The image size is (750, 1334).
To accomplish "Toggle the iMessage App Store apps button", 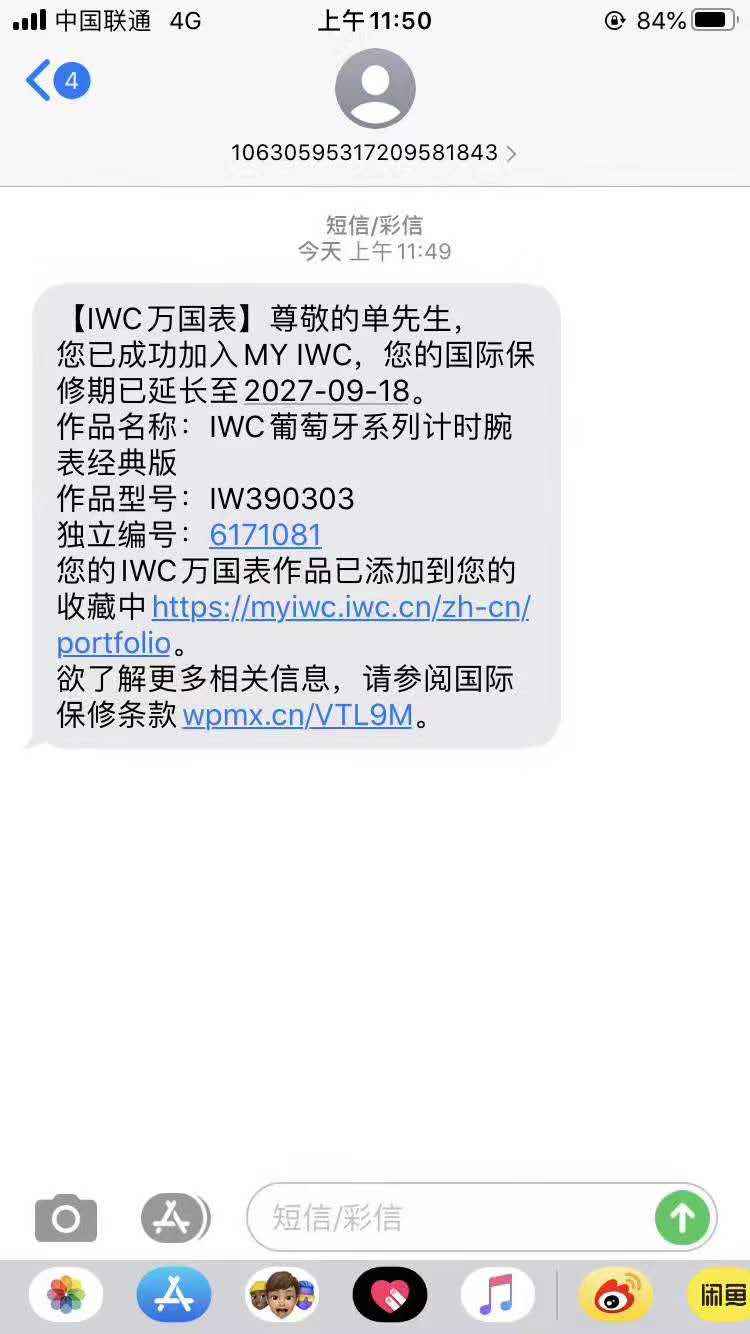I will tap(175, 1217).
